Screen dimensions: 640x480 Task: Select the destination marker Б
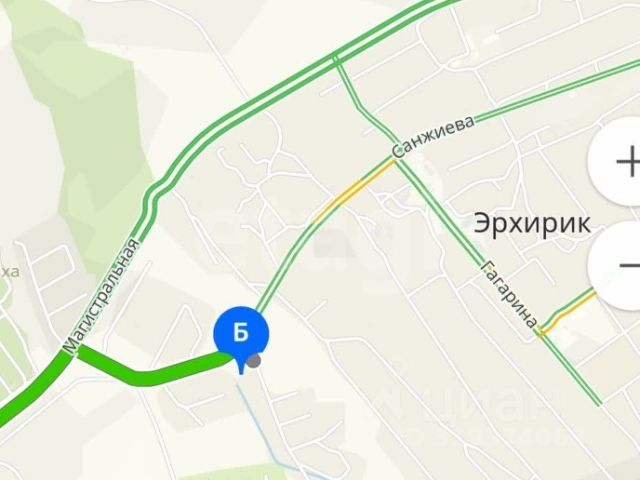[240, 335]
